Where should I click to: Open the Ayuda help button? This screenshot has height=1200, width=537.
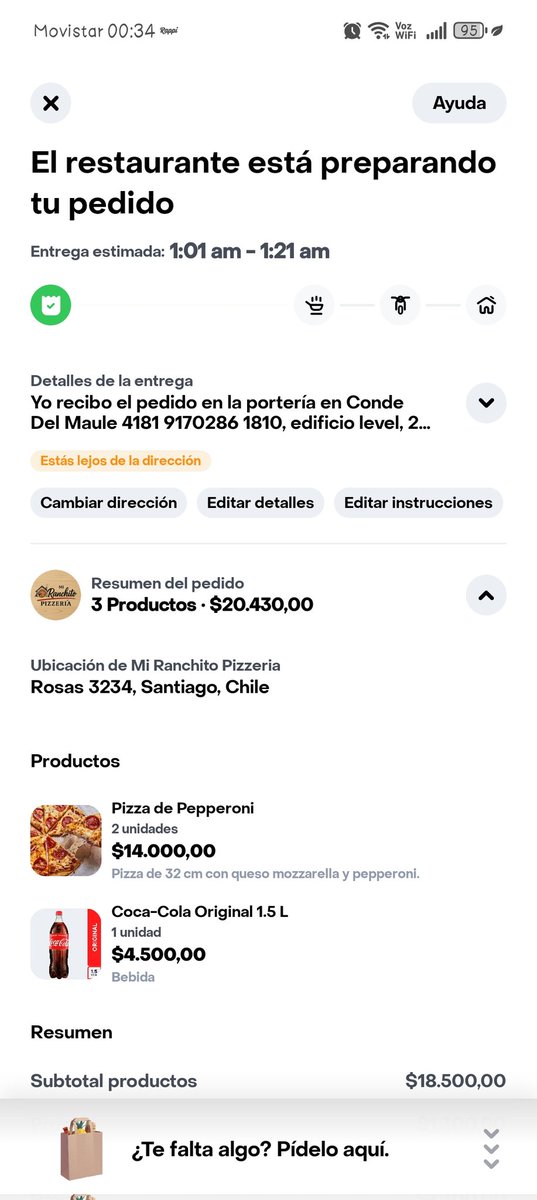coord(459,103)
